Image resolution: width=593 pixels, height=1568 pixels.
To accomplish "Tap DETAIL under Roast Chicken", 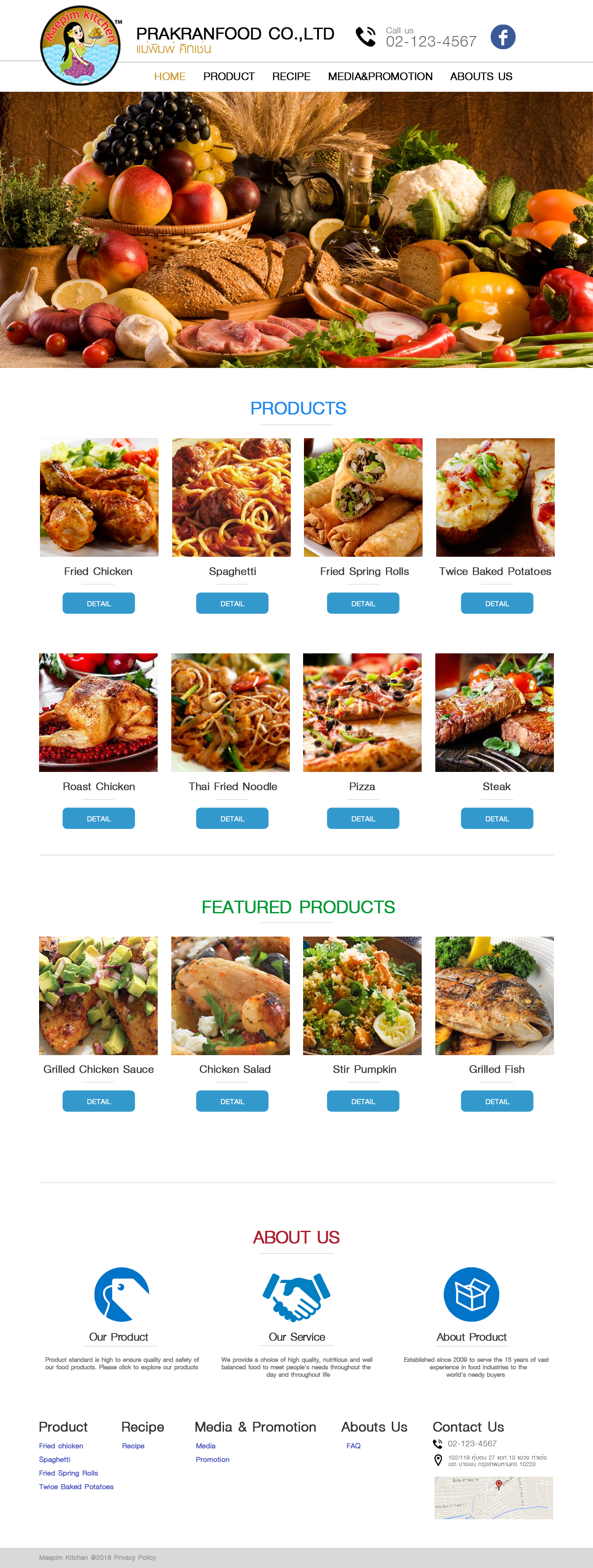I will tap(99, 818).
